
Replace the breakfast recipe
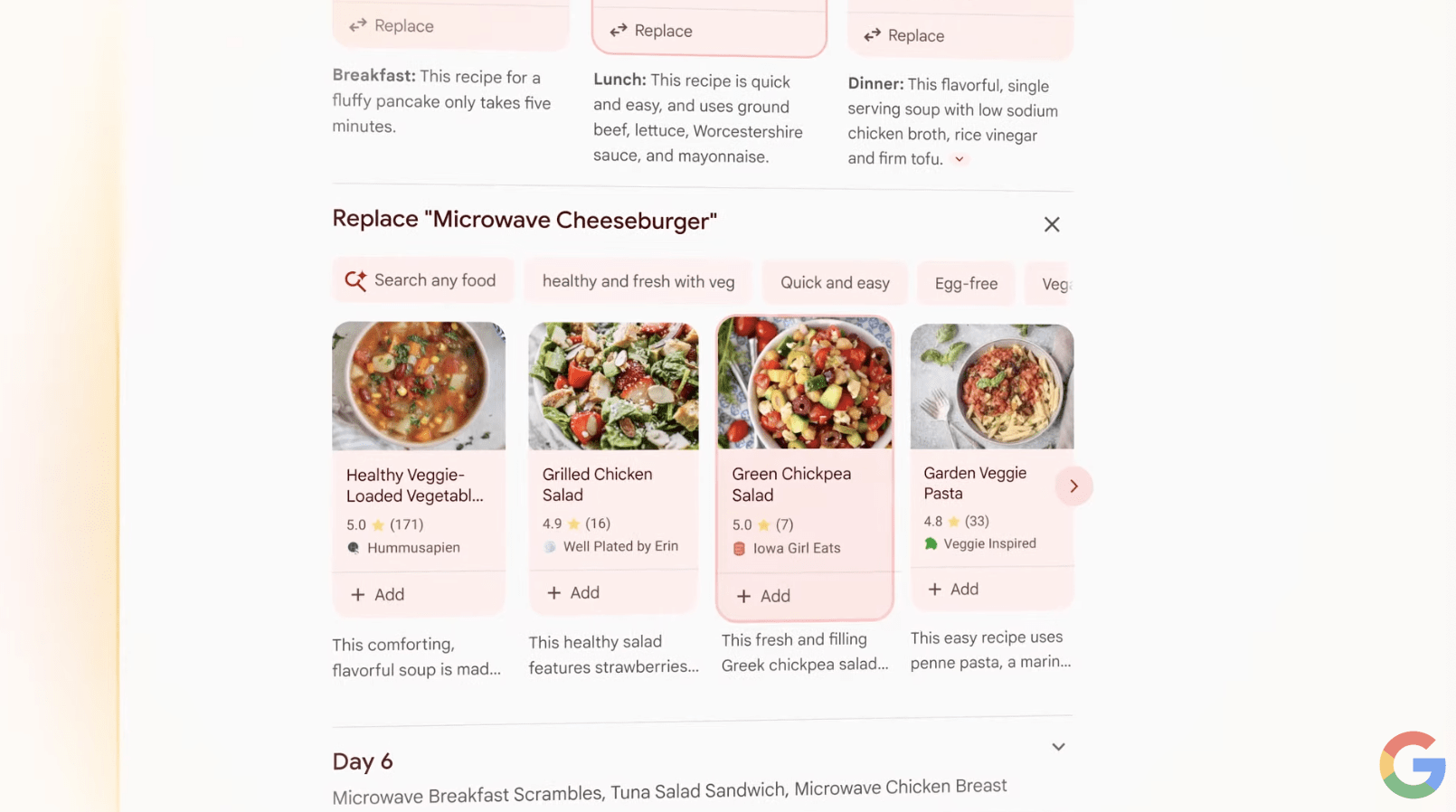click(x=392, y=26)
